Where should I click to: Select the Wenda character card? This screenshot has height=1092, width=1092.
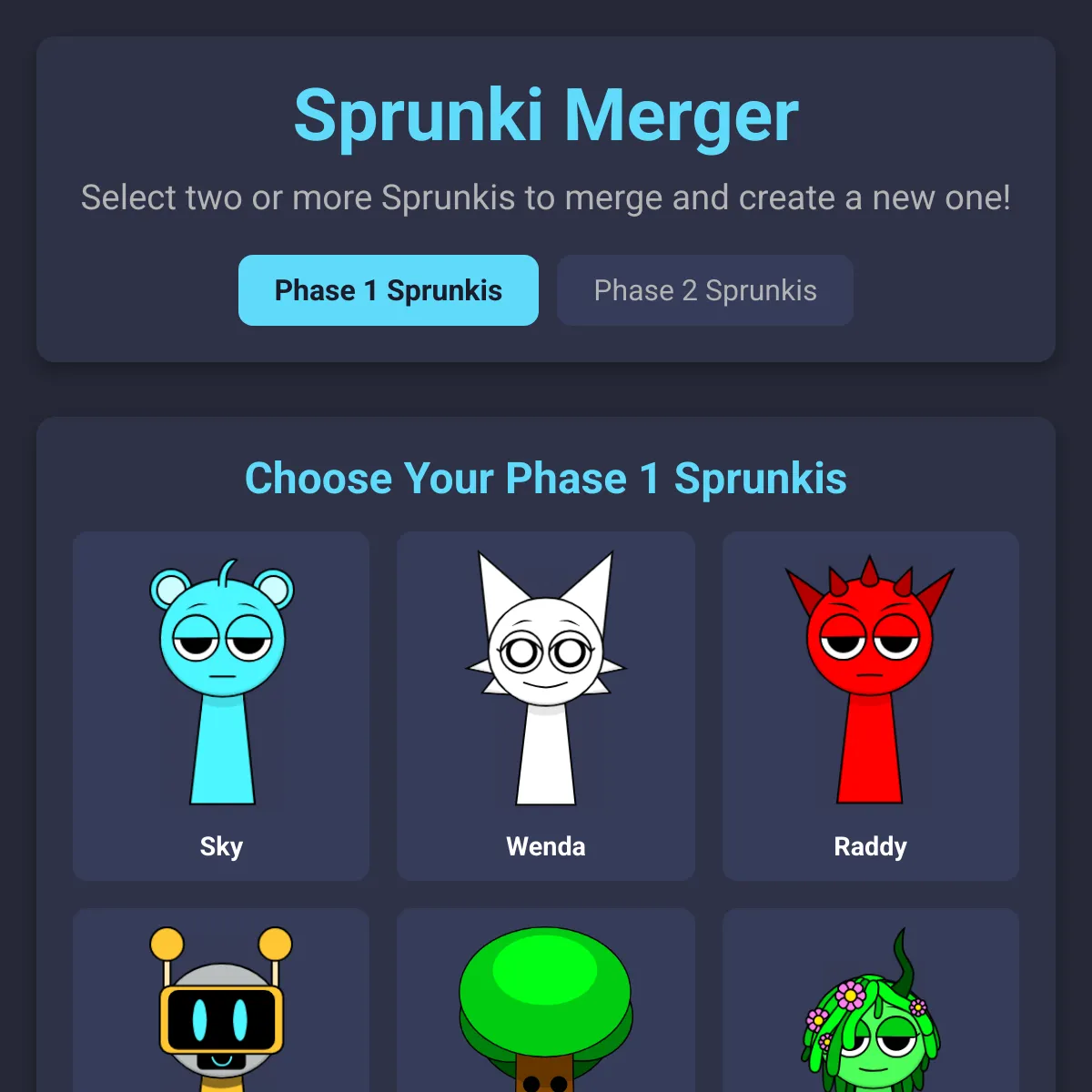[x=546, y=705]
